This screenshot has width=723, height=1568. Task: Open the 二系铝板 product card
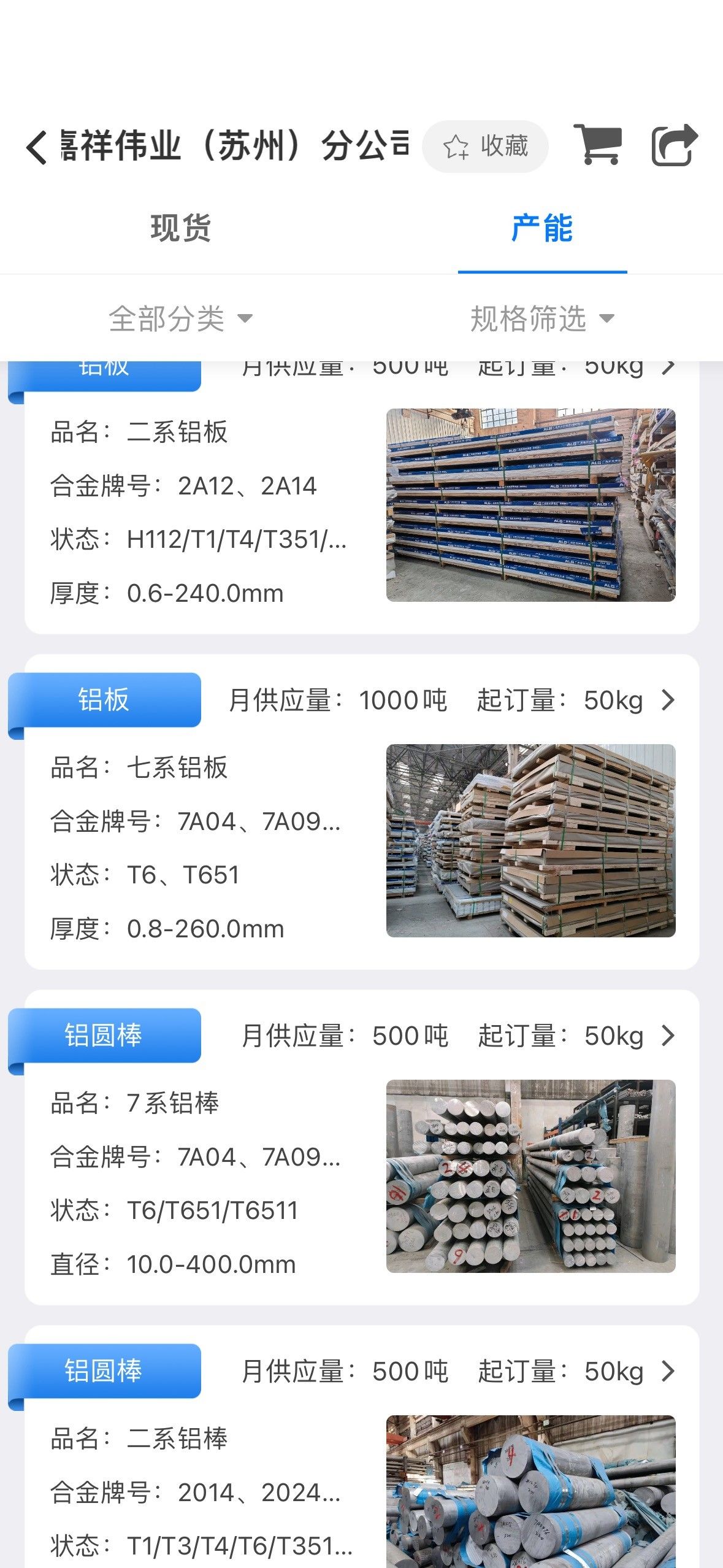tap(362, 497)
